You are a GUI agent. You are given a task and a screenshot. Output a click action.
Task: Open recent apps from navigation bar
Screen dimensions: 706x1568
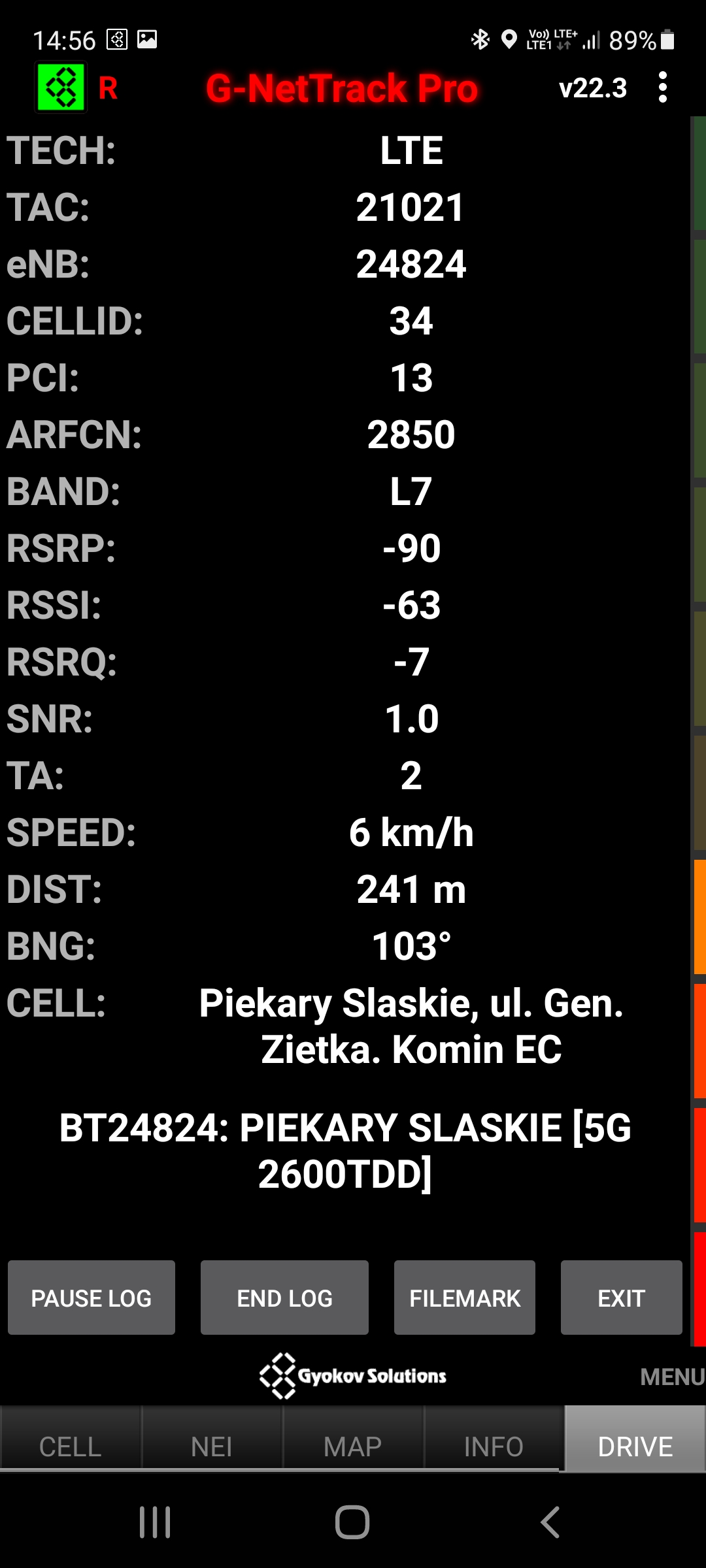[x=156, y=1522]
